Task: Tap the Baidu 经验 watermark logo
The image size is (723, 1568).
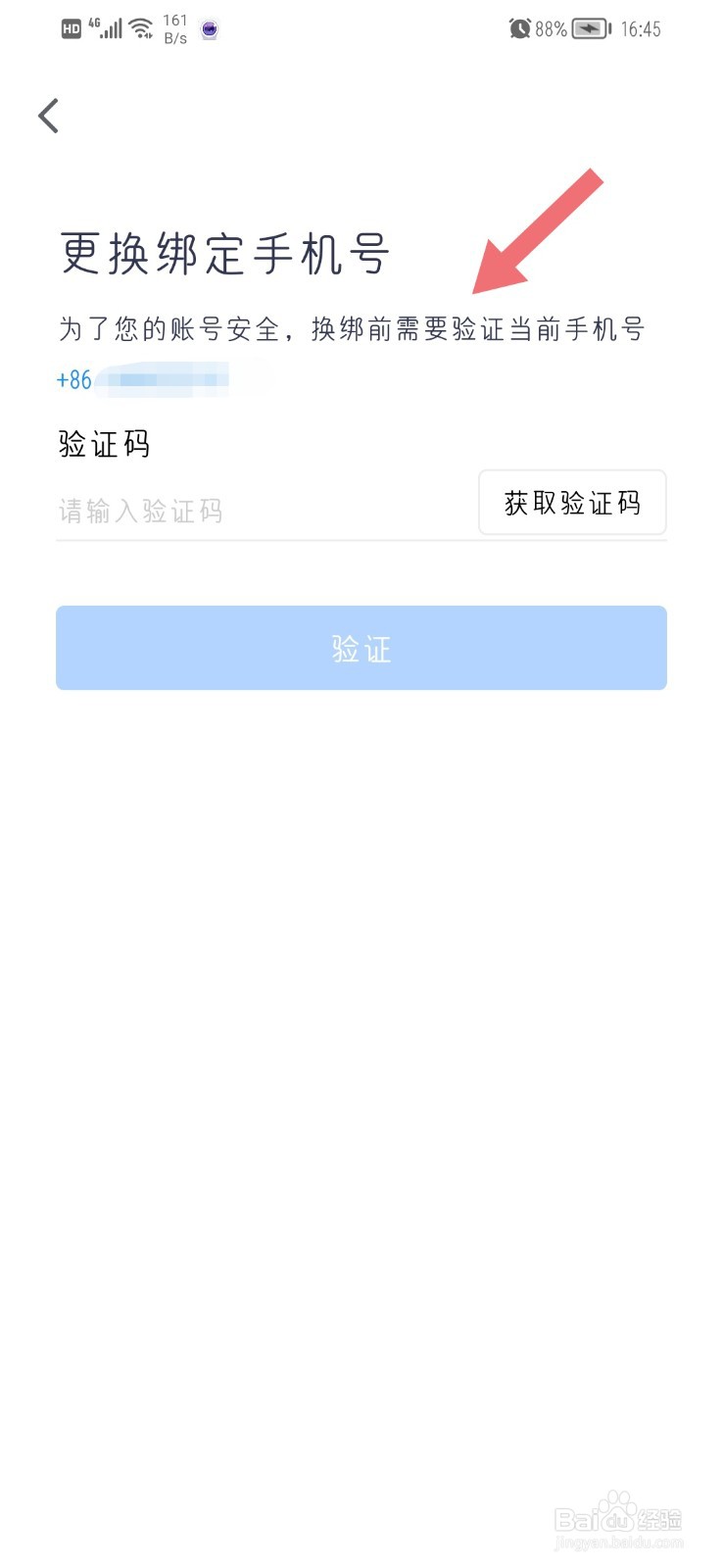Action: 620,1519
